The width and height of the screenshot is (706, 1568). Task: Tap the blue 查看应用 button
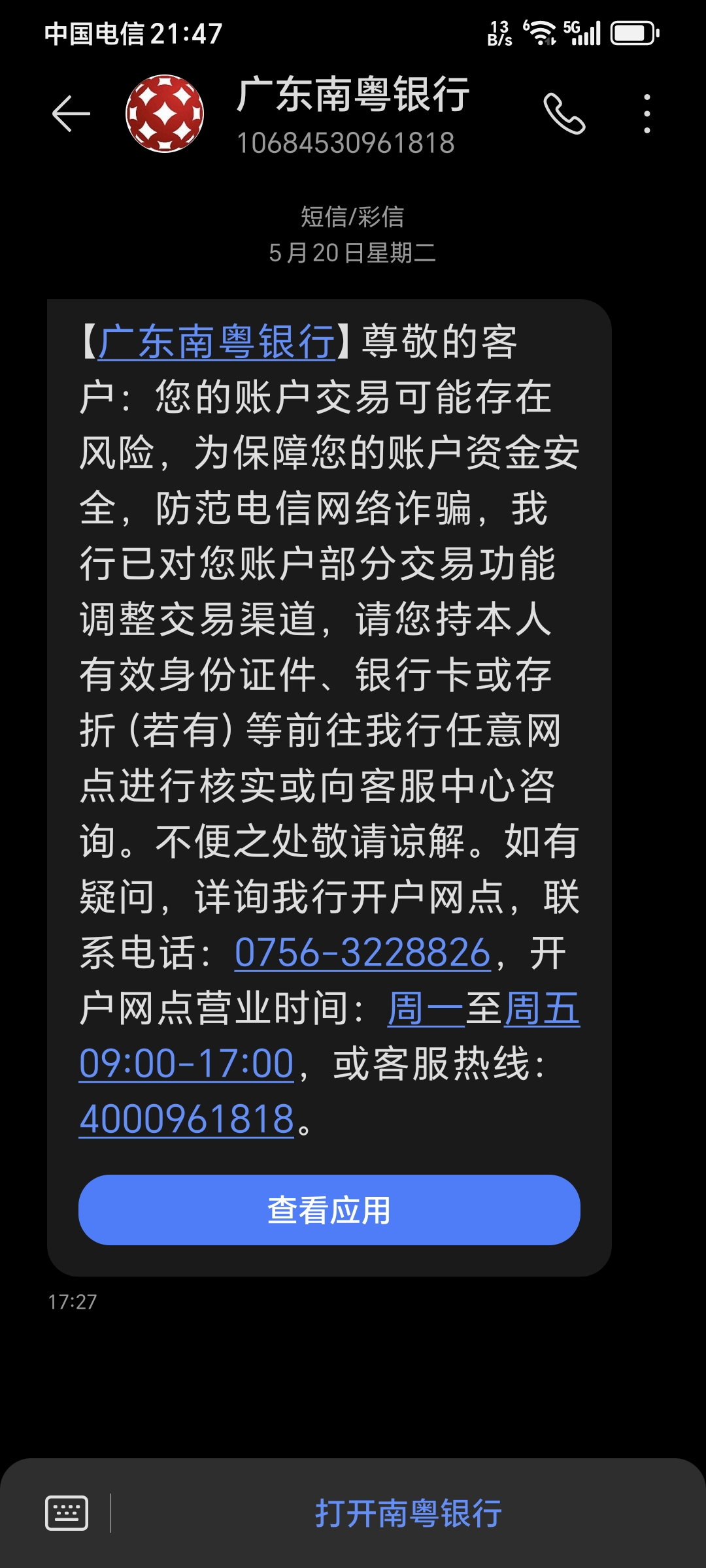pos(329,1210)
